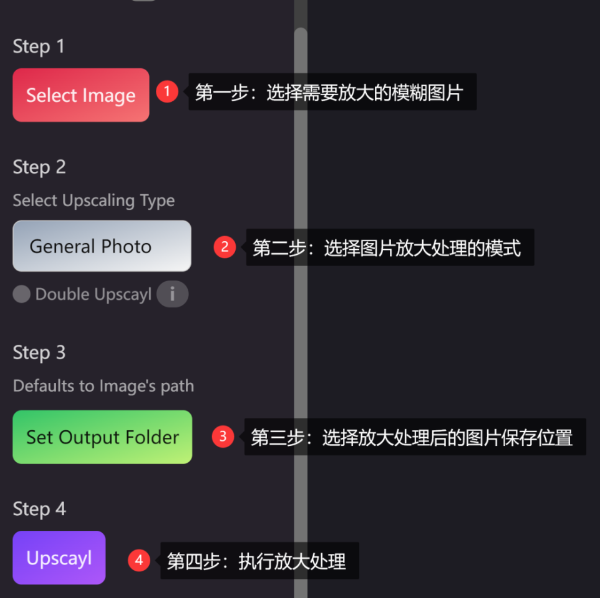
Task: Tap the Select Image button
Action: (80, 95)
